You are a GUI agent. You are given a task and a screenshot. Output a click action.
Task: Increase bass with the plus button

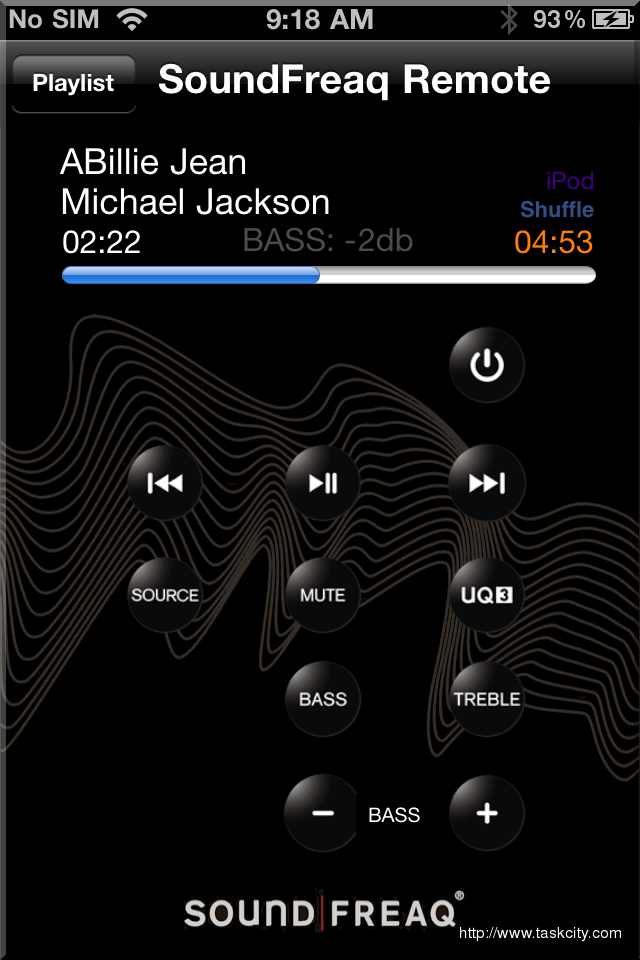tap(487, 814)
